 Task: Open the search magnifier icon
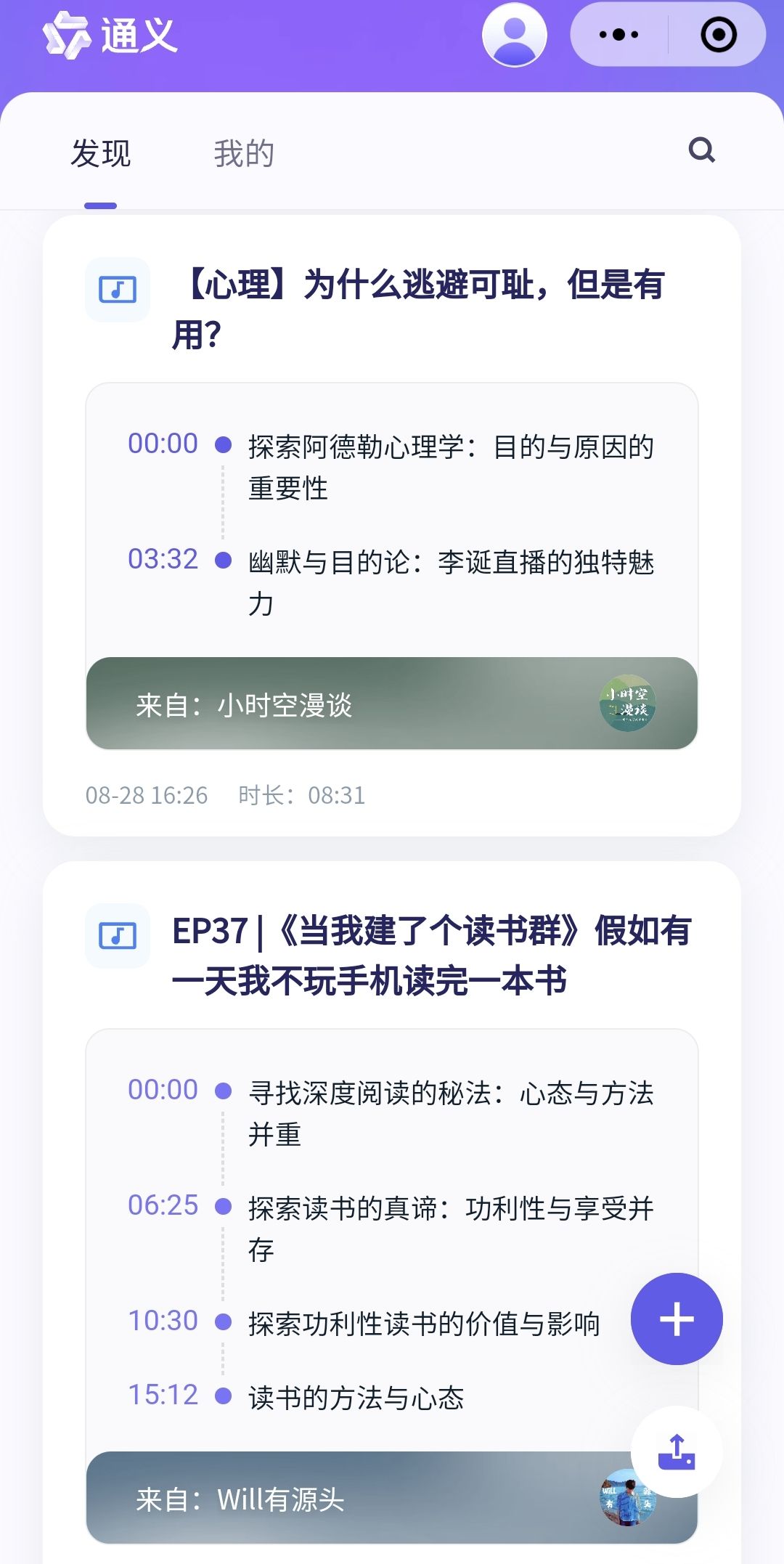click(x=701, y=151)
